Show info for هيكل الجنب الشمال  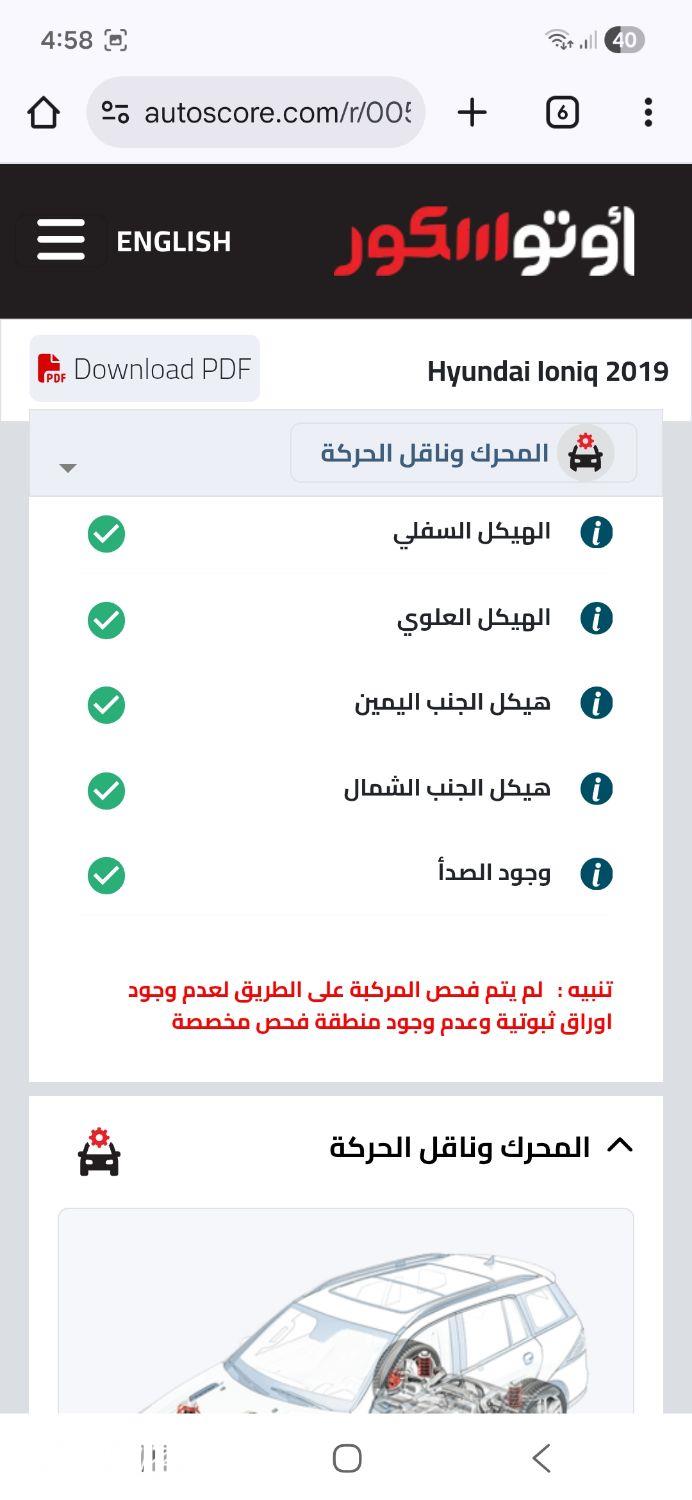596,789
